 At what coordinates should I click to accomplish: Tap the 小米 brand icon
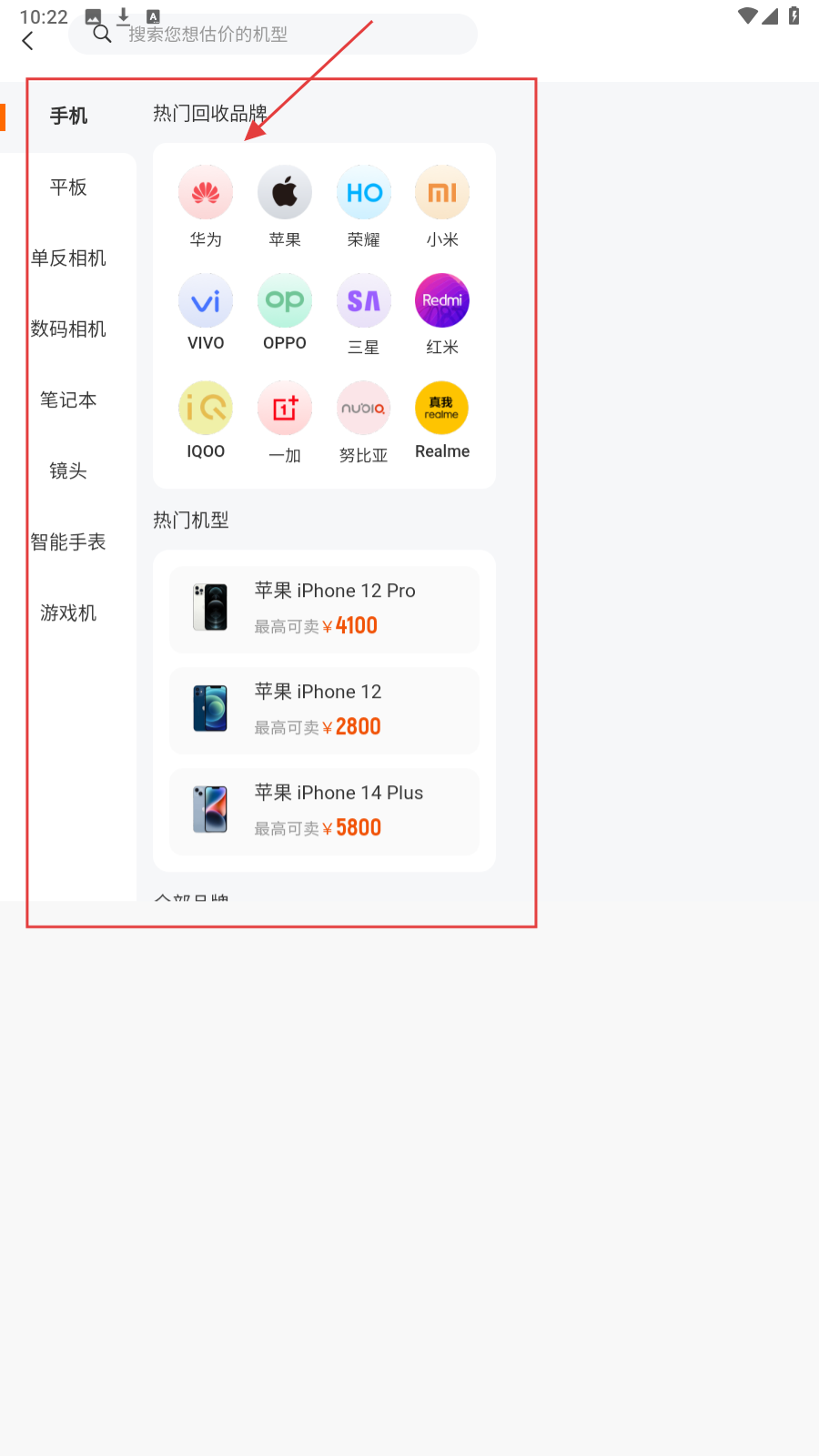tap(442, 193)
